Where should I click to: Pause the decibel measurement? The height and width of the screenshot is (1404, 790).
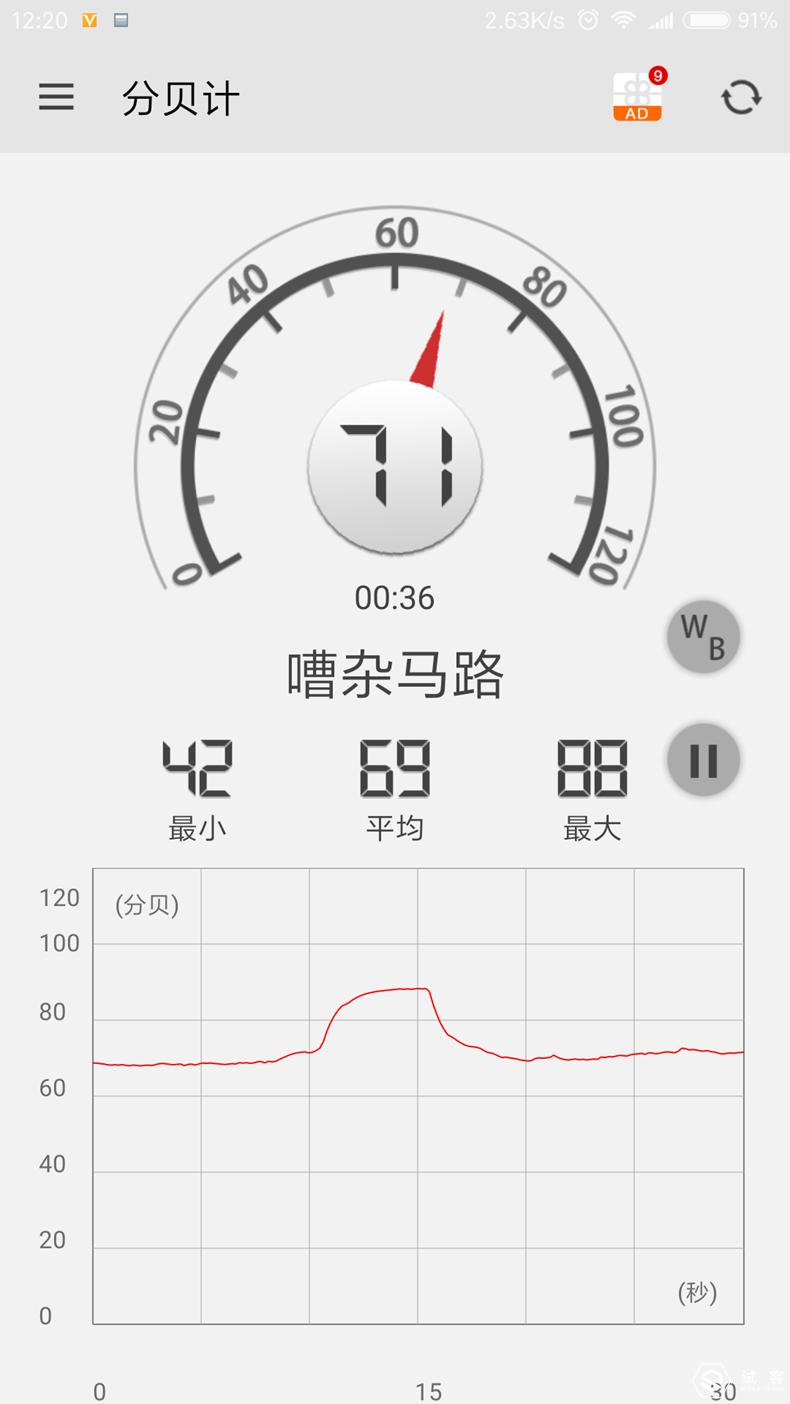click(703, 760)
